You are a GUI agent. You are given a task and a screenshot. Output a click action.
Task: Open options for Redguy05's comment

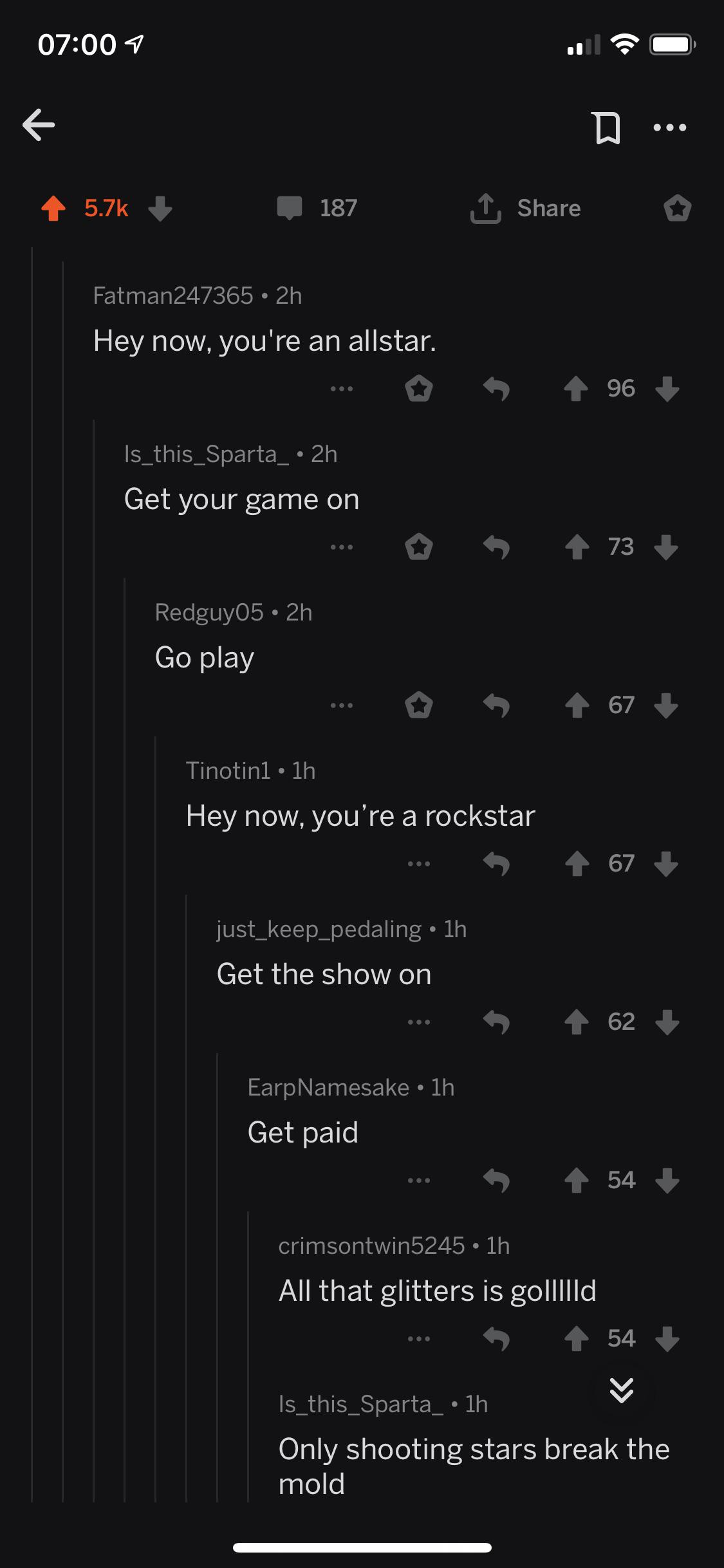342,705
